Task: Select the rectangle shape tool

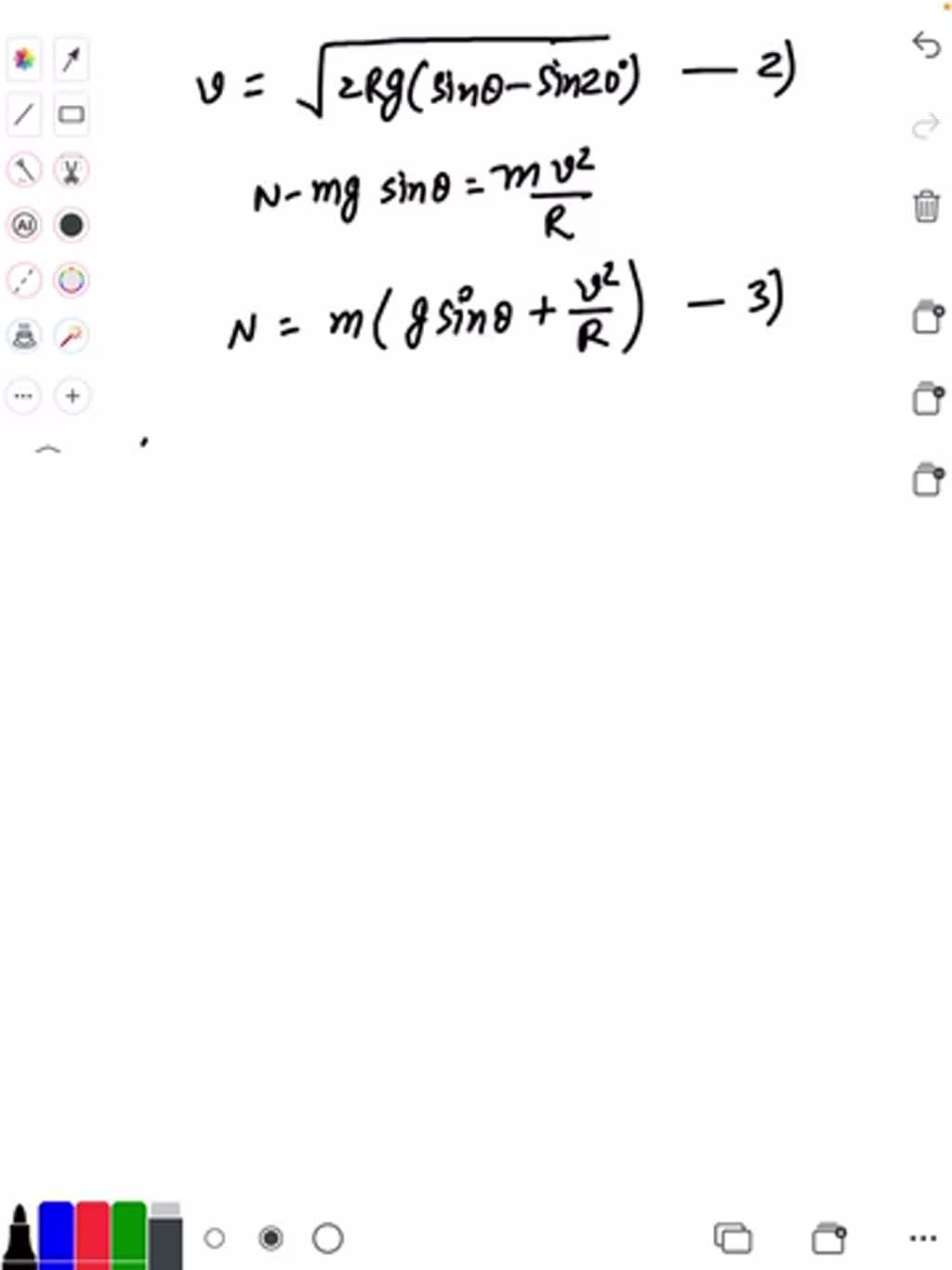Action: pyautogui.click(x=71, y=113)
